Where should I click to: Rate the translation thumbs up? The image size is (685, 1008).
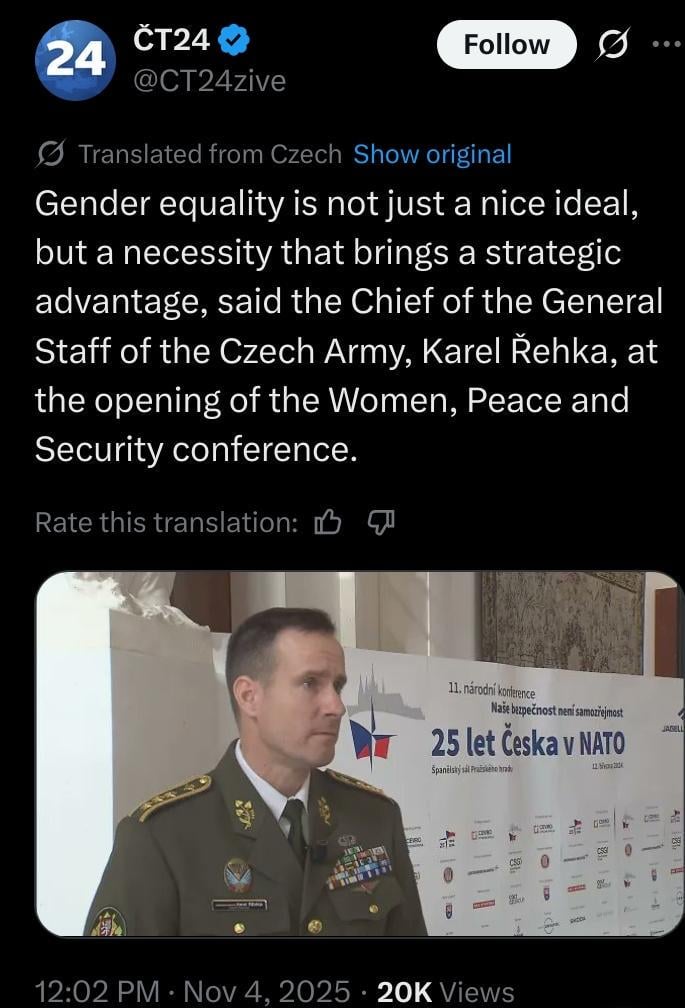point(328,522)
